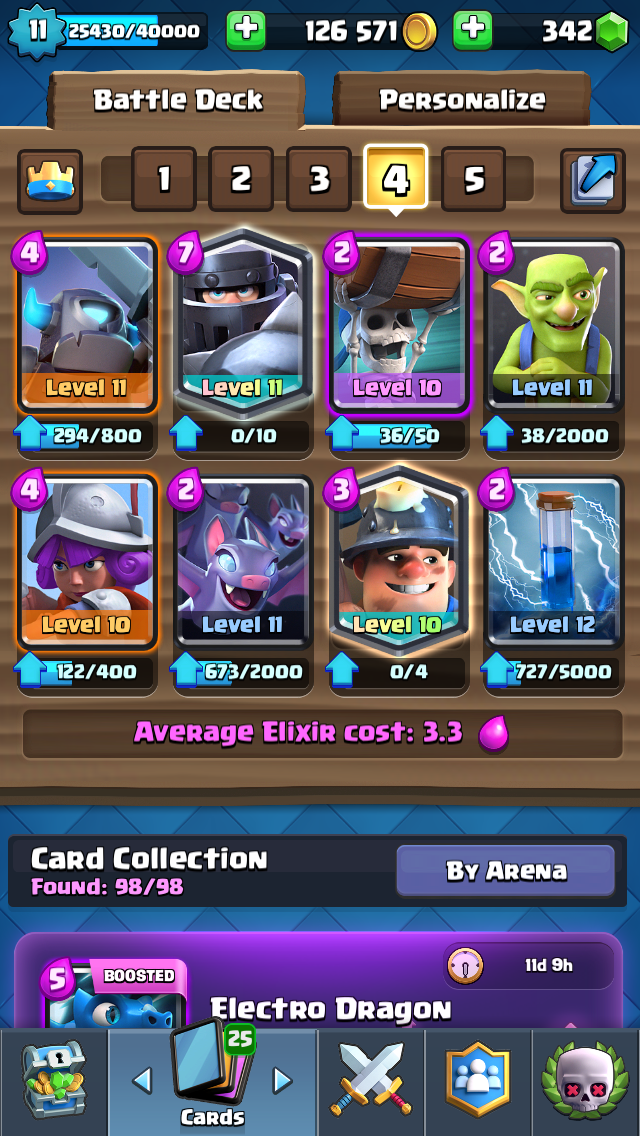Open the Mega Knight card costing 7 elixir
Image resolution: width=640 pixels, height=1136 pixels.
(x=242, y=324)
